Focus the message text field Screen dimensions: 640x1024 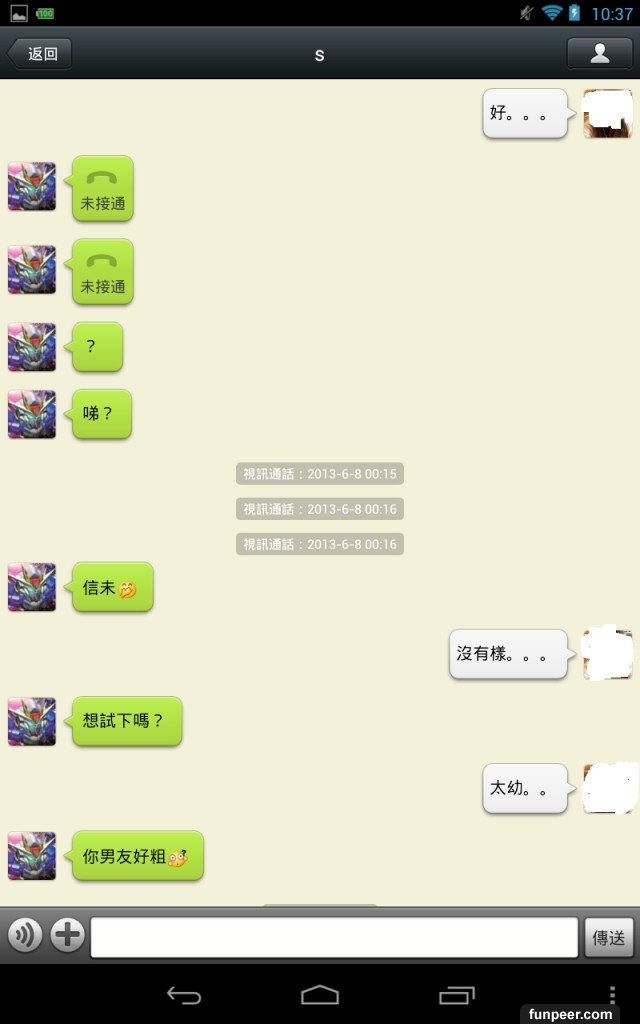click(334, 937)
